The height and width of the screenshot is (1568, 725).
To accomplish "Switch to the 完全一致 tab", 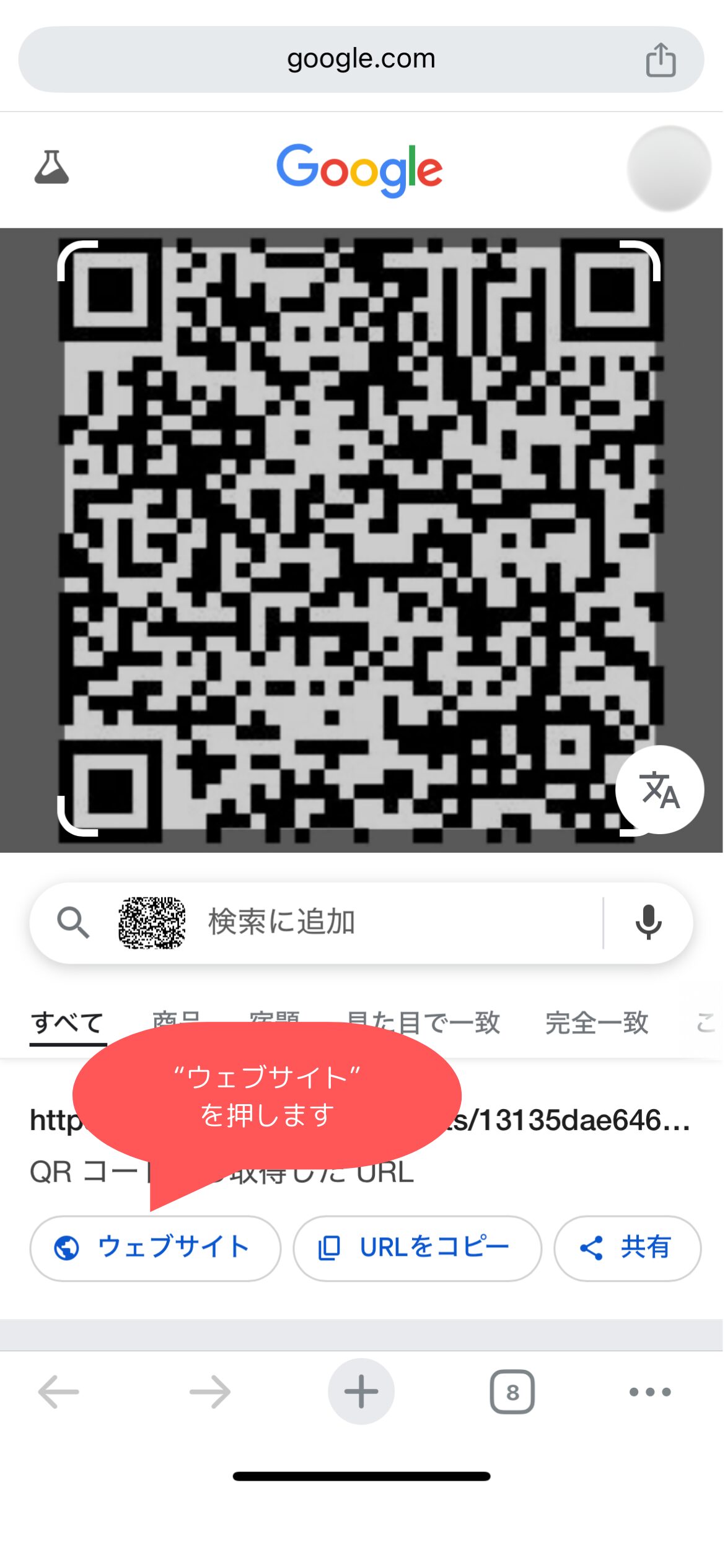I will (597, 1022).
